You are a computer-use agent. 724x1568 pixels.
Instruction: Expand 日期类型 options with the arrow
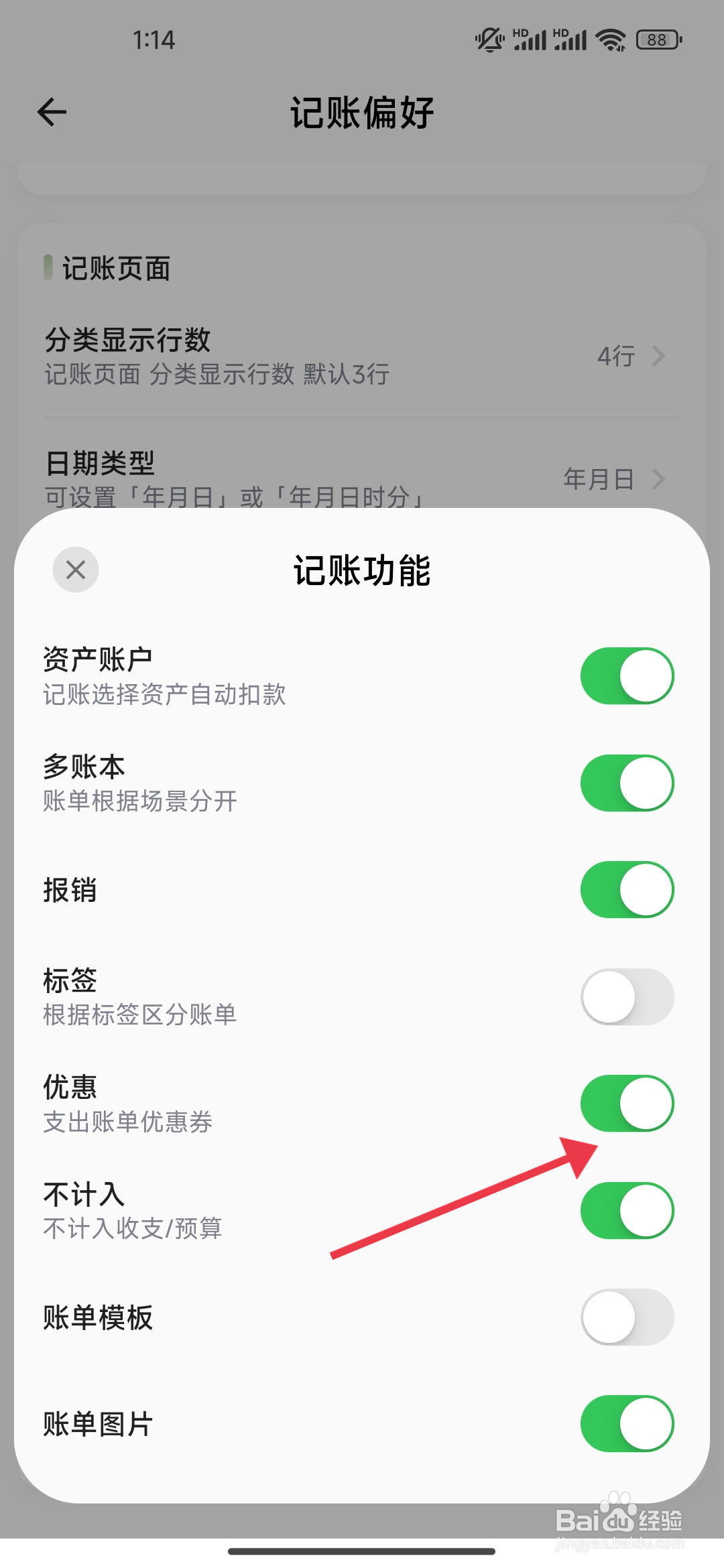[660, 479]
